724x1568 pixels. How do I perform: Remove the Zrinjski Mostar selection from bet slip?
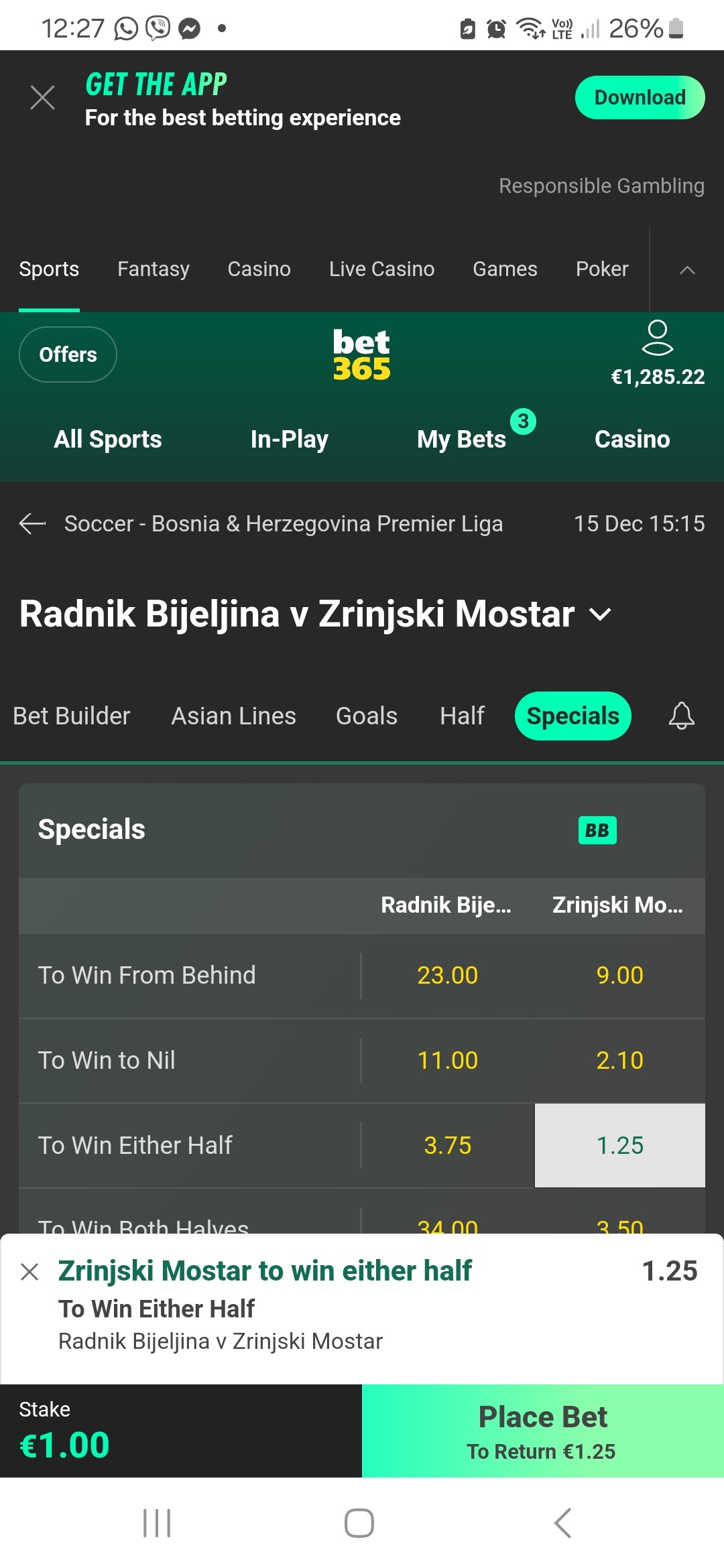click(29, 1271)
